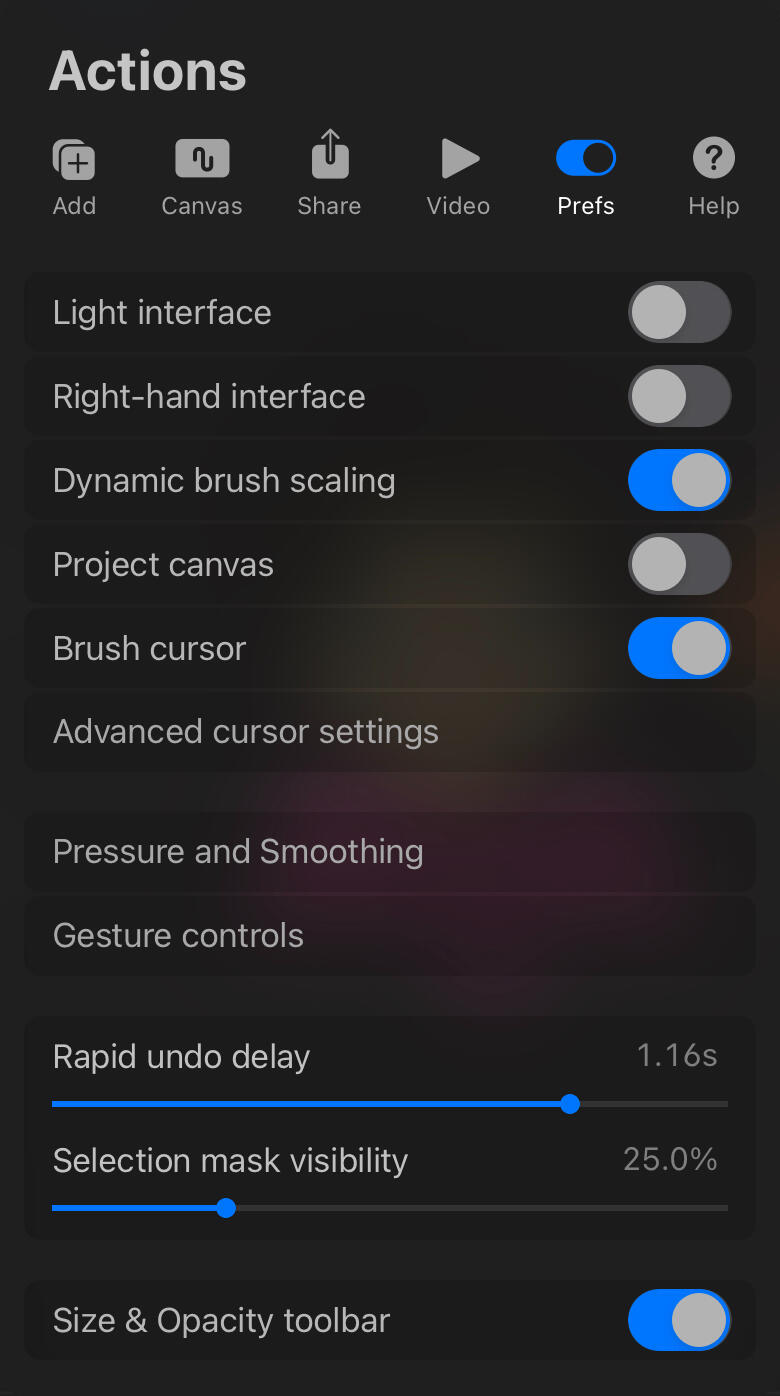780x1396 pixels.
Task: Open Advanced cursor settings
Action: coord(389,732)
